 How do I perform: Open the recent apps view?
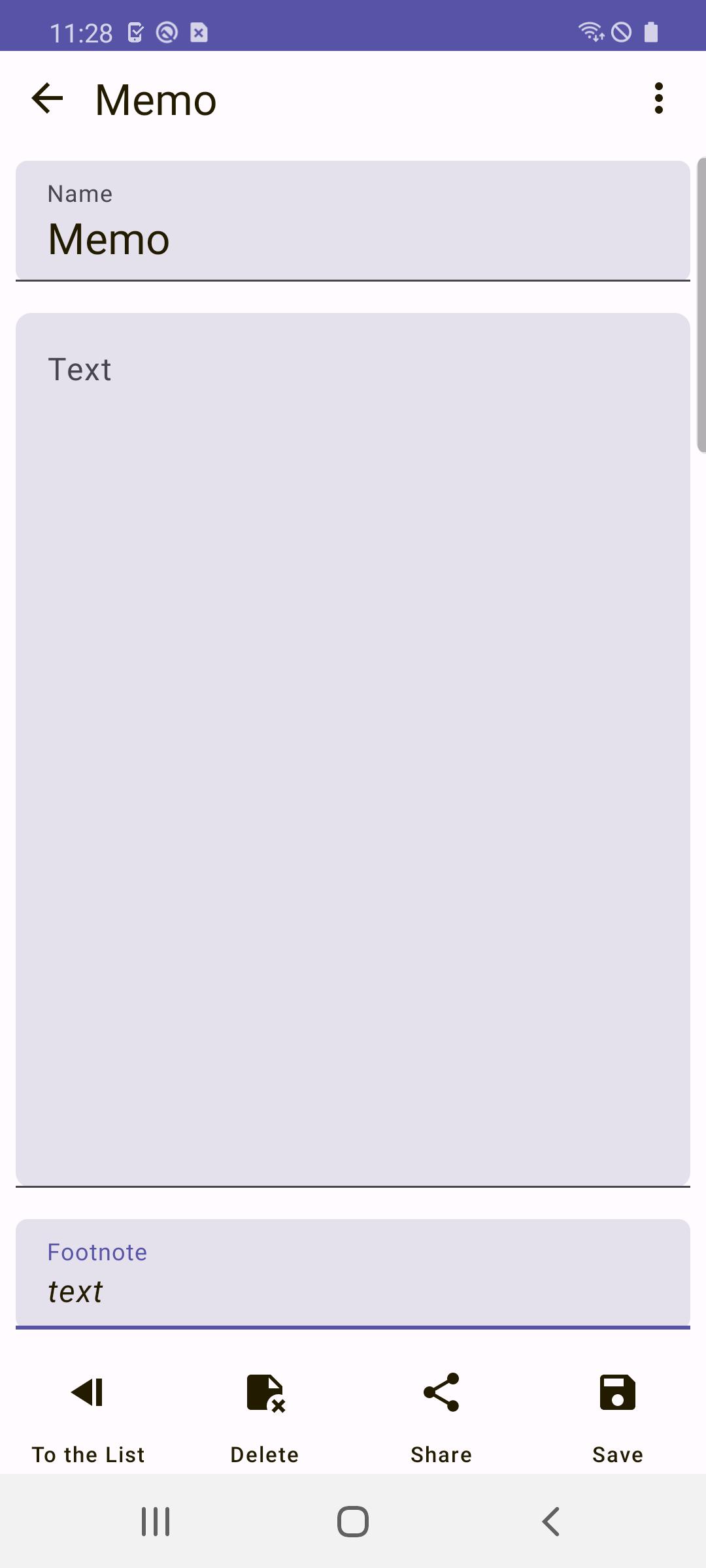point(156,1522)
